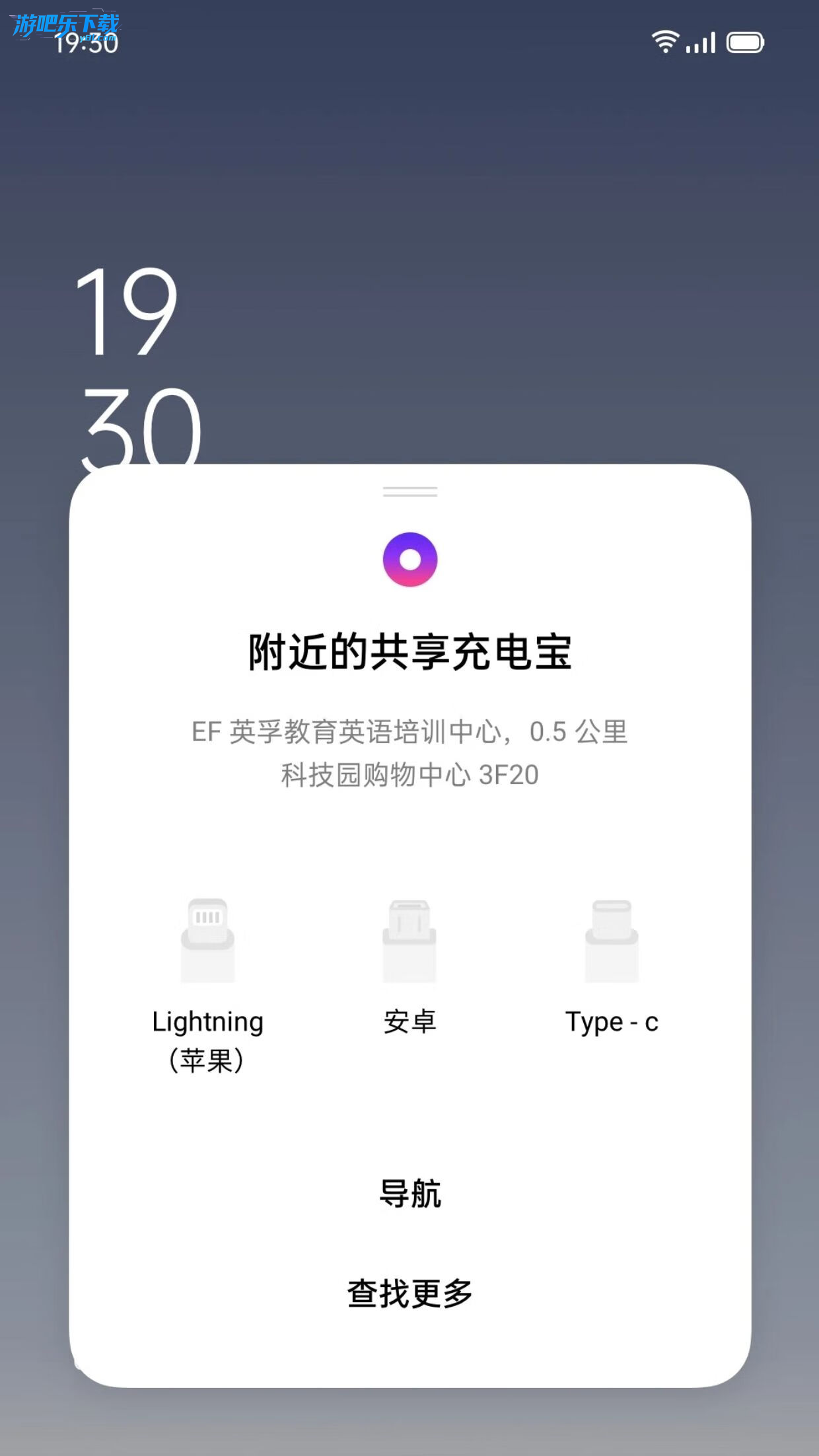Viewport: 819px width, 1456px height.
Task: Tap the purple assistant orb icon
Action: point(409,560)
